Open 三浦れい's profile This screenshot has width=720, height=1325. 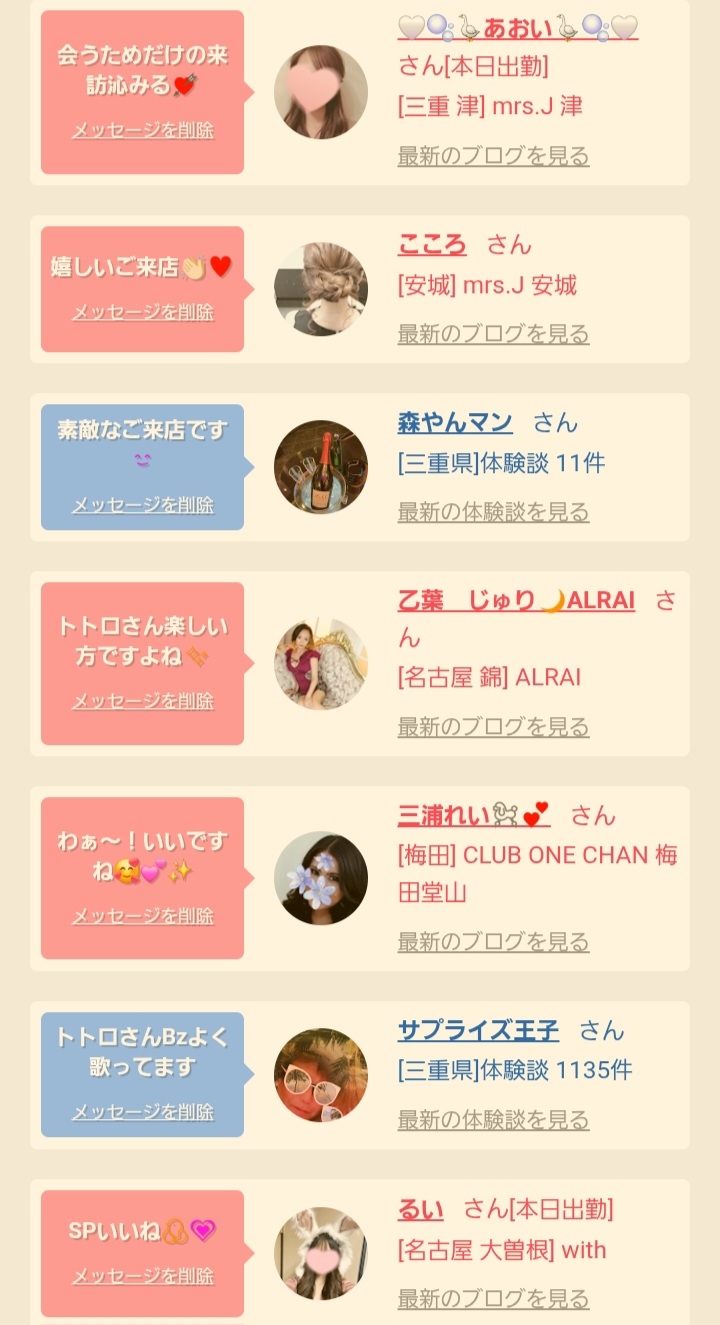(x=474, y=815)
